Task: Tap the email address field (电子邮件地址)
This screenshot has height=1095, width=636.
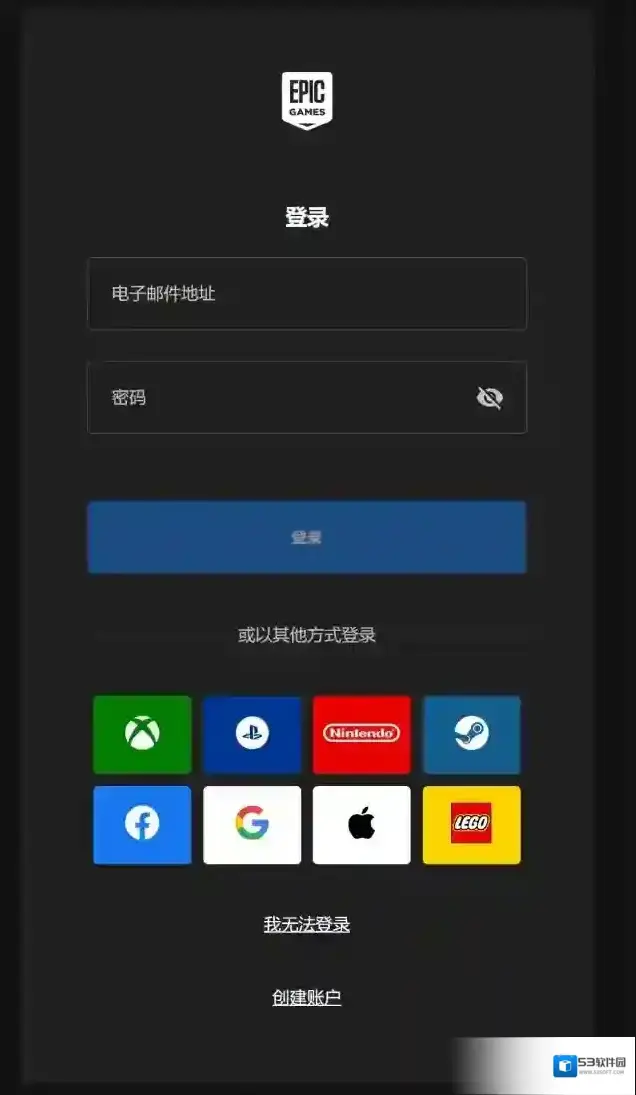Action: click(x=306, y=294)
